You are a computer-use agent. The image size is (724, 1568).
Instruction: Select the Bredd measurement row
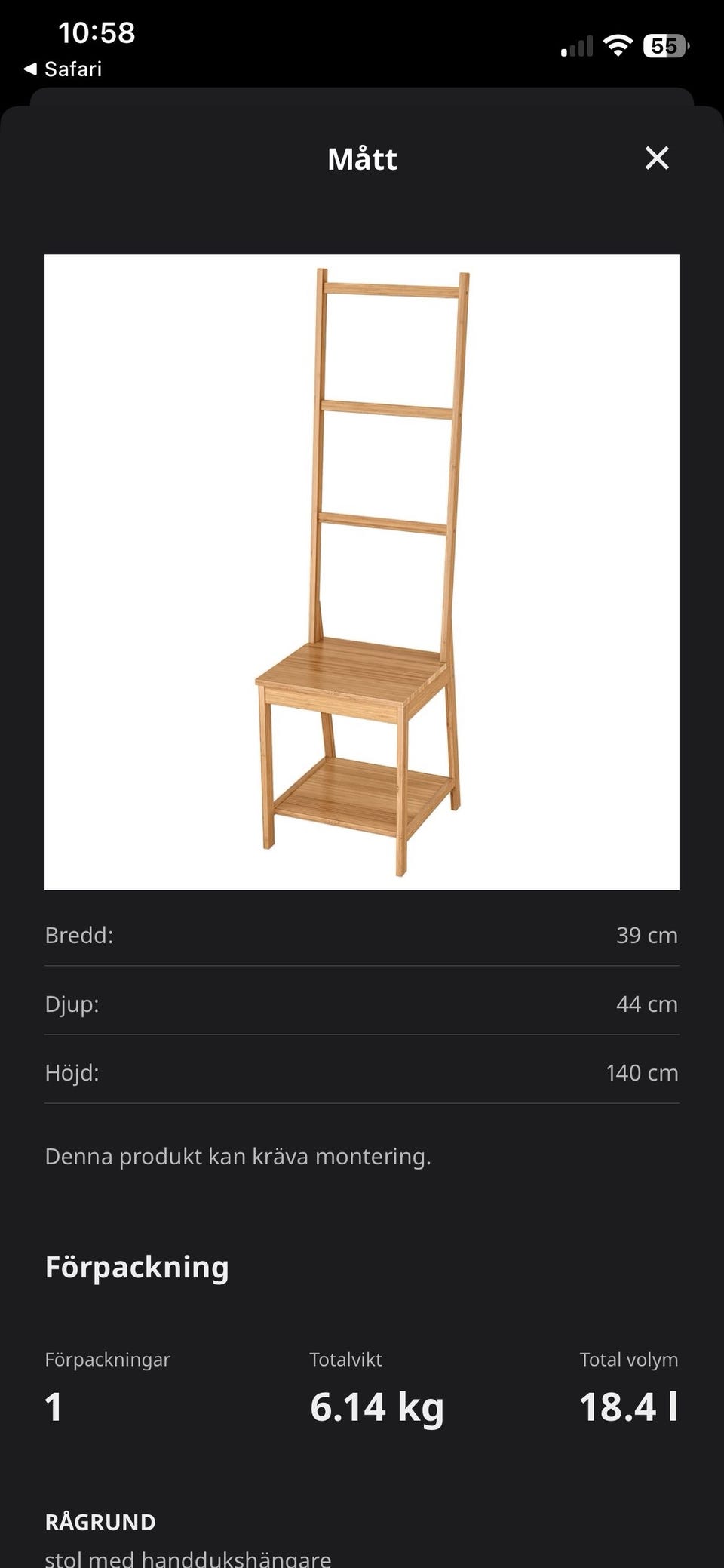(x=78, y=935)
